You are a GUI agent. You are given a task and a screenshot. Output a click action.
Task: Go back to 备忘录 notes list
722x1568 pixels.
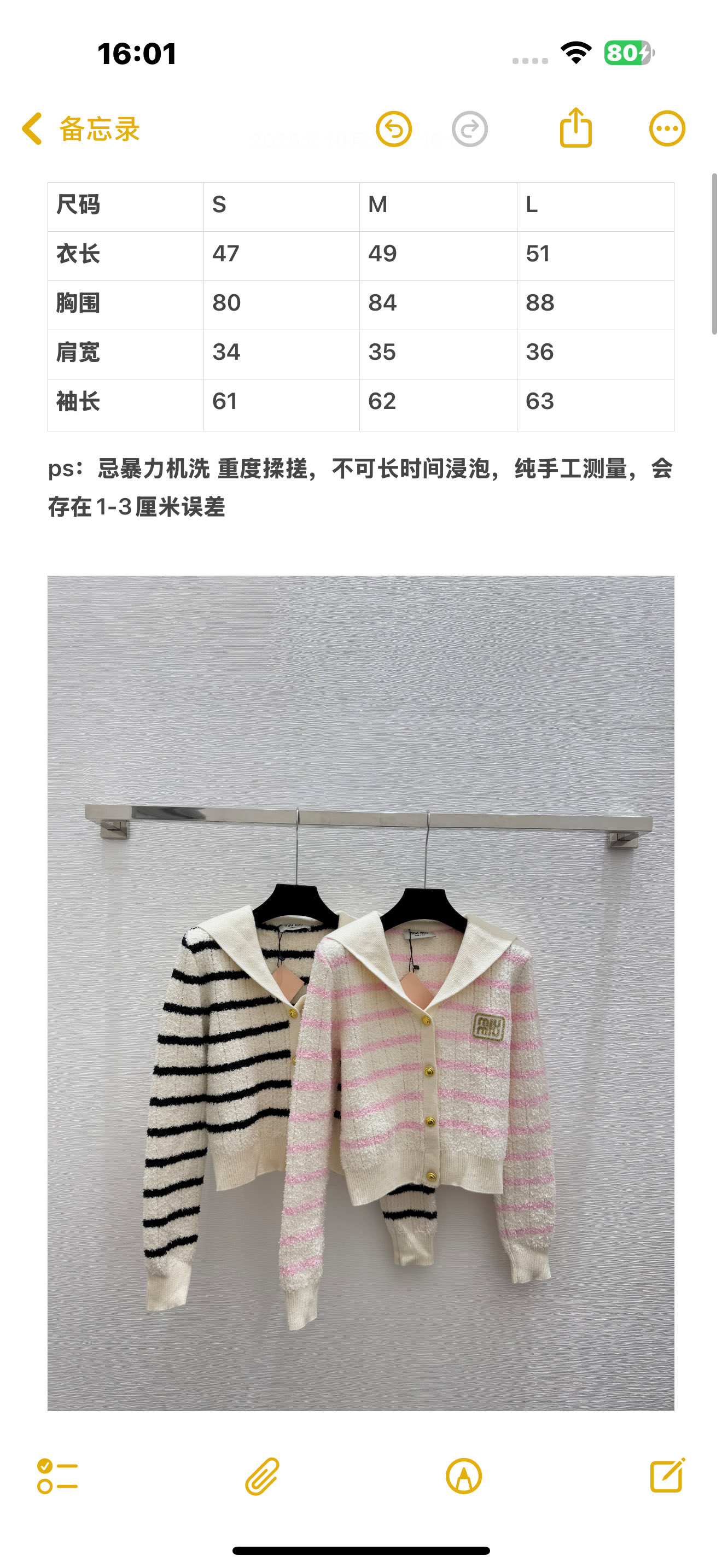point(80,128)
